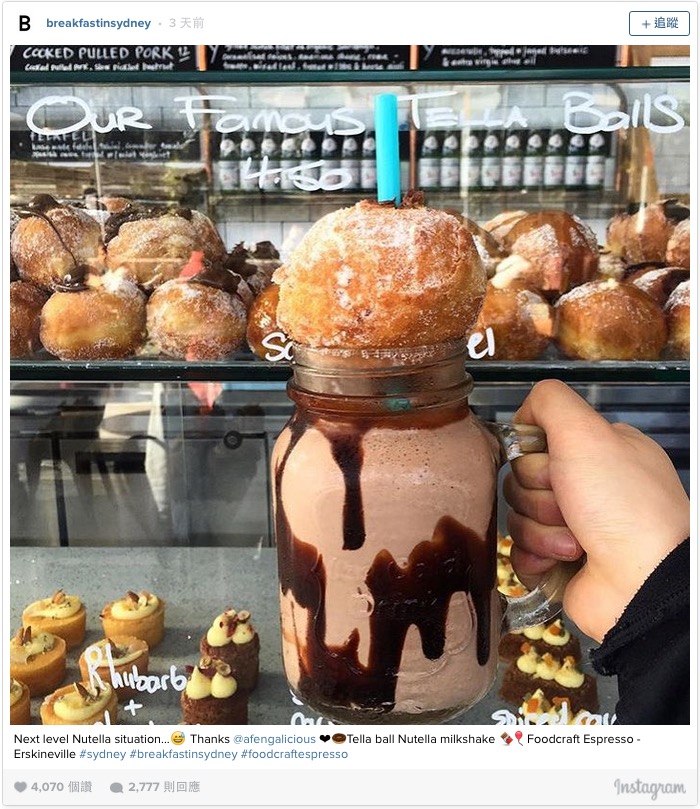
Task: Open the #breakfastinsydney hashtag
Action: [183, 754]
